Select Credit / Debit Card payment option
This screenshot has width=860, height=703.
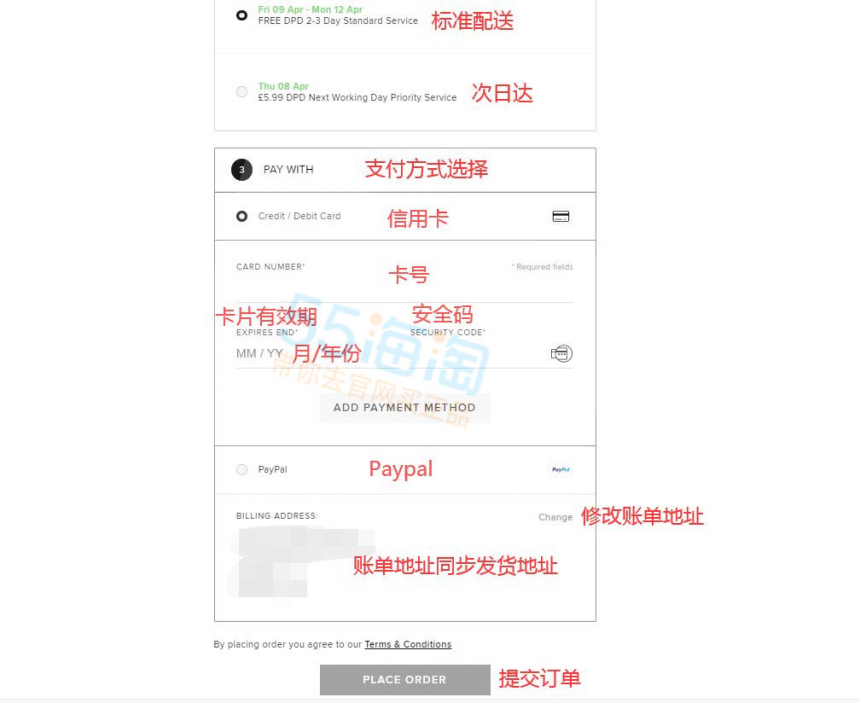tap(241, 216)
